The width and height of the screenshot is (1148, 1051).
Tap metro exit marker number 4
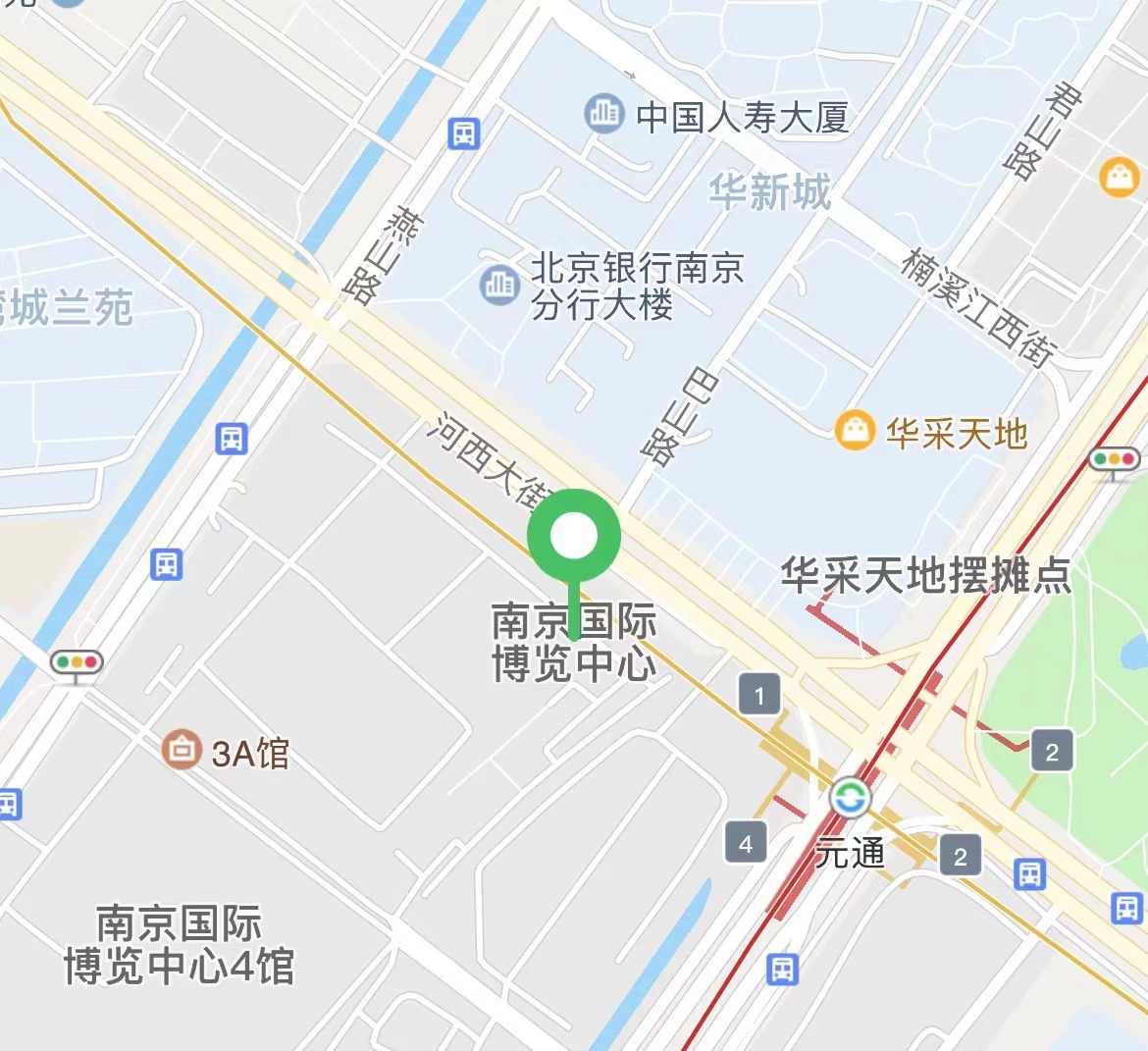point(746,843)
